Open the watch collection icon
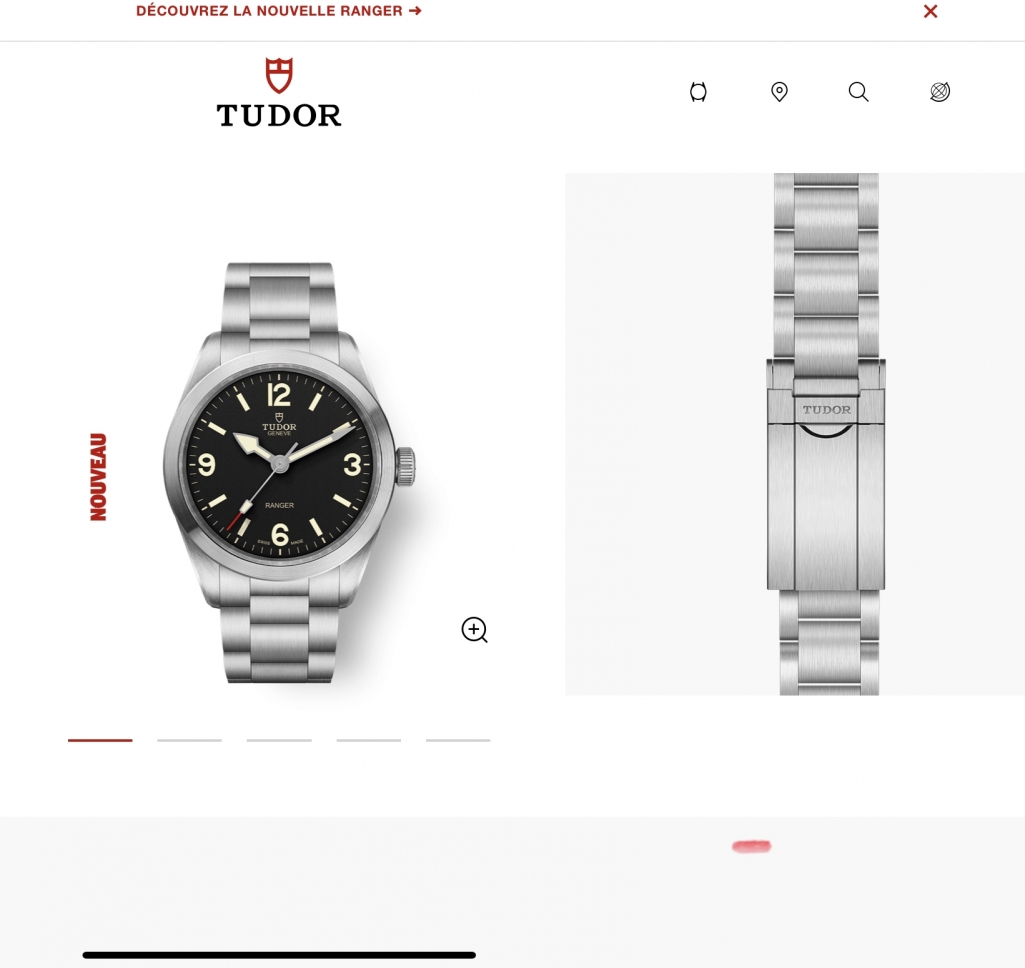The image size is (1025, 968). click(x=698, y=92)
